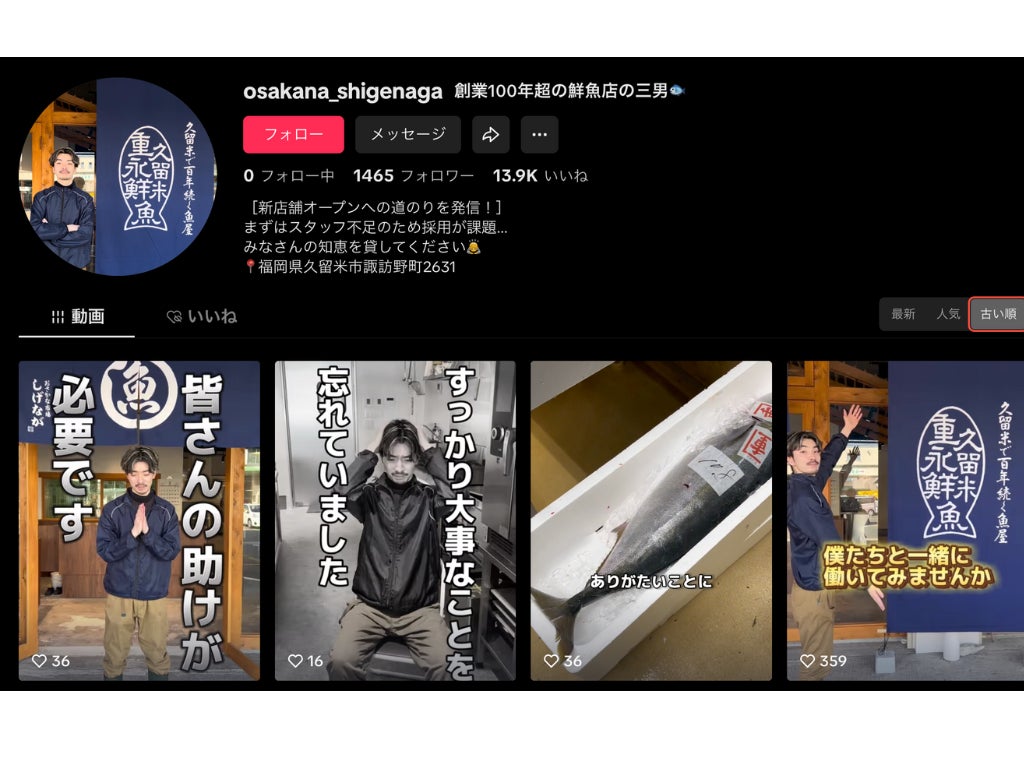This screenshot has height=768, width=1024.
Task: Sort videos by 最新
Action: (903, 314)
